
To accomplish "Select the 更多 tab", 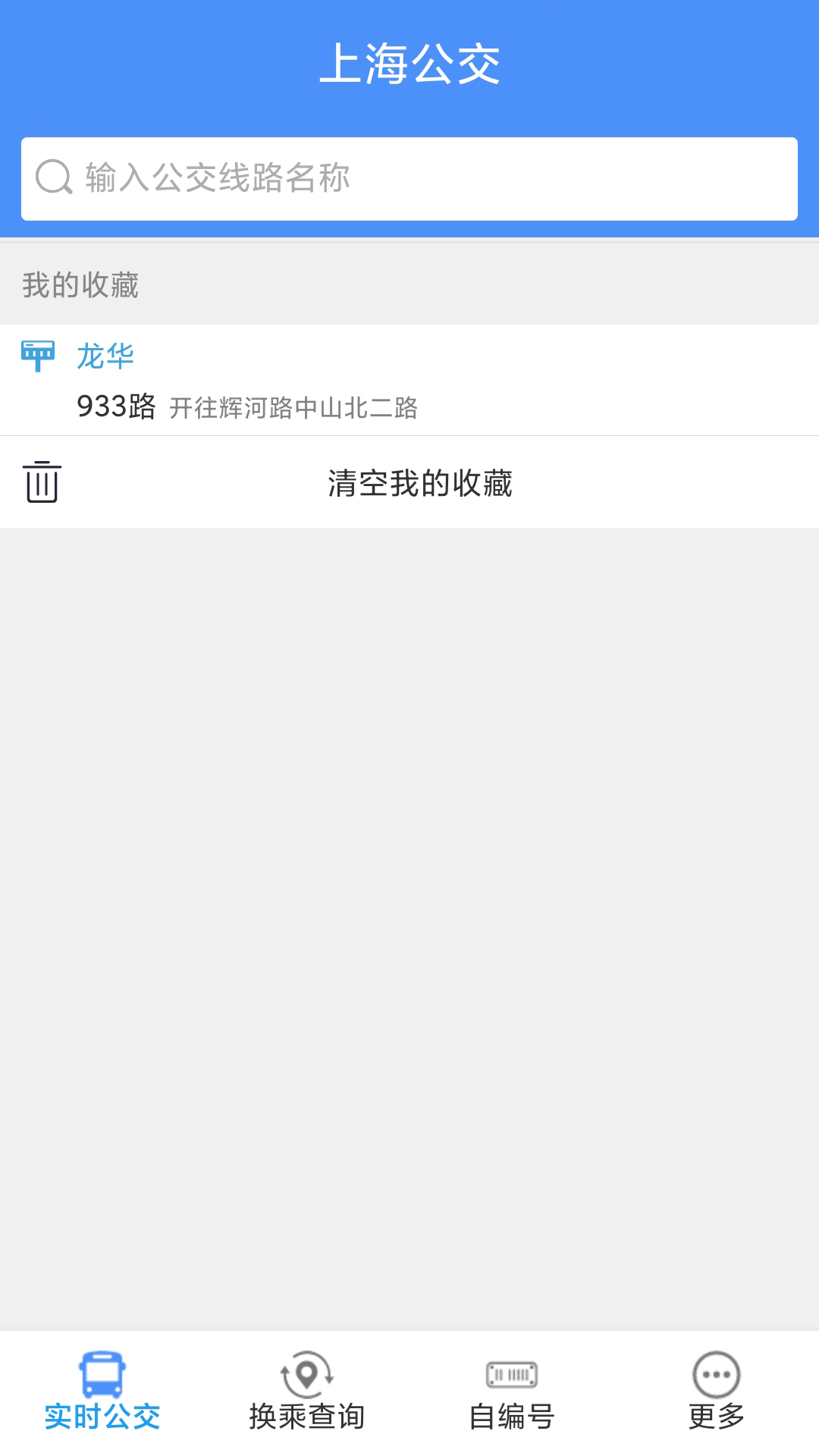I will point(717,1392).
